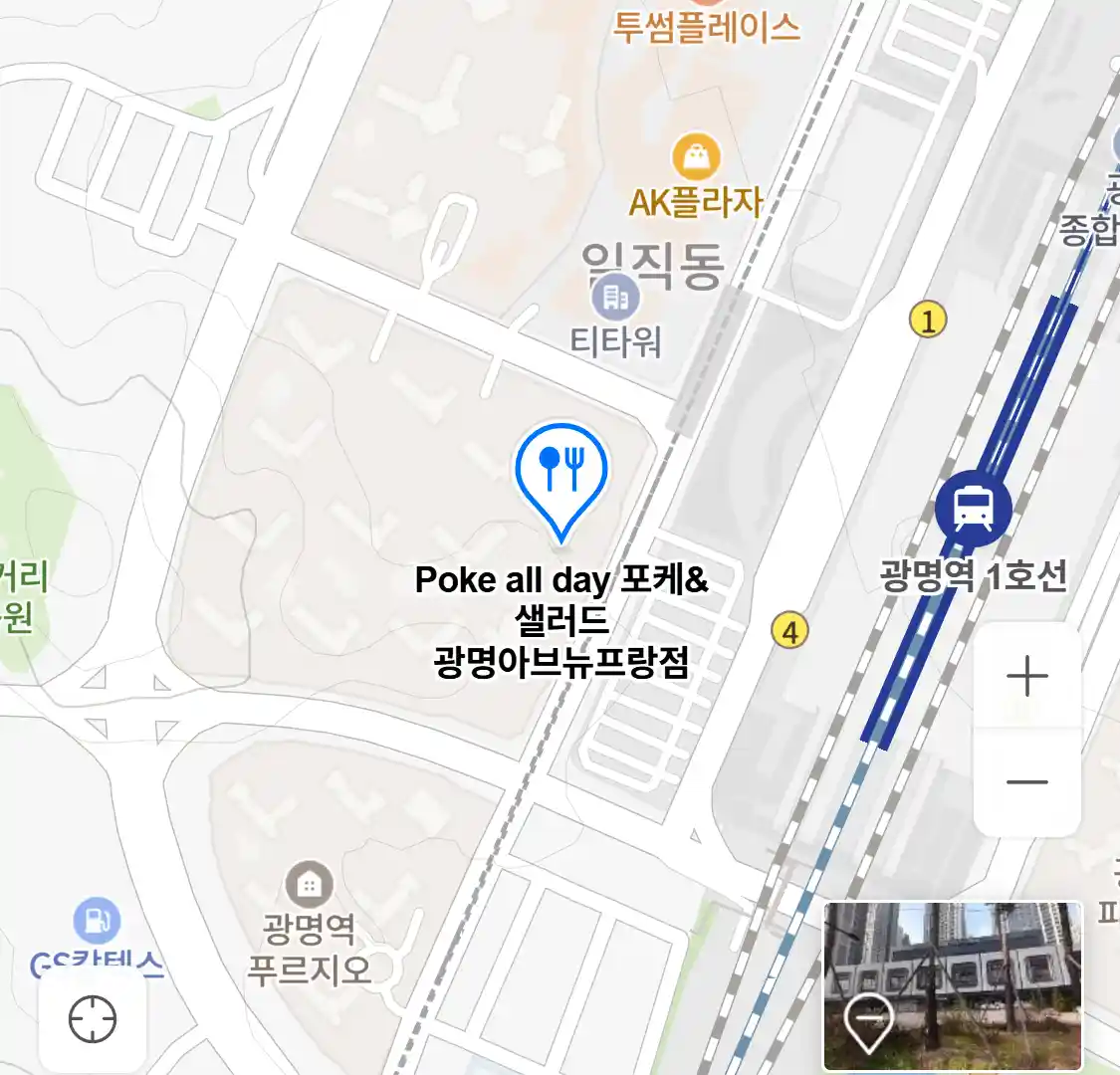
Task: Select station exit 1 marker
Action: [x=928, y=321]
